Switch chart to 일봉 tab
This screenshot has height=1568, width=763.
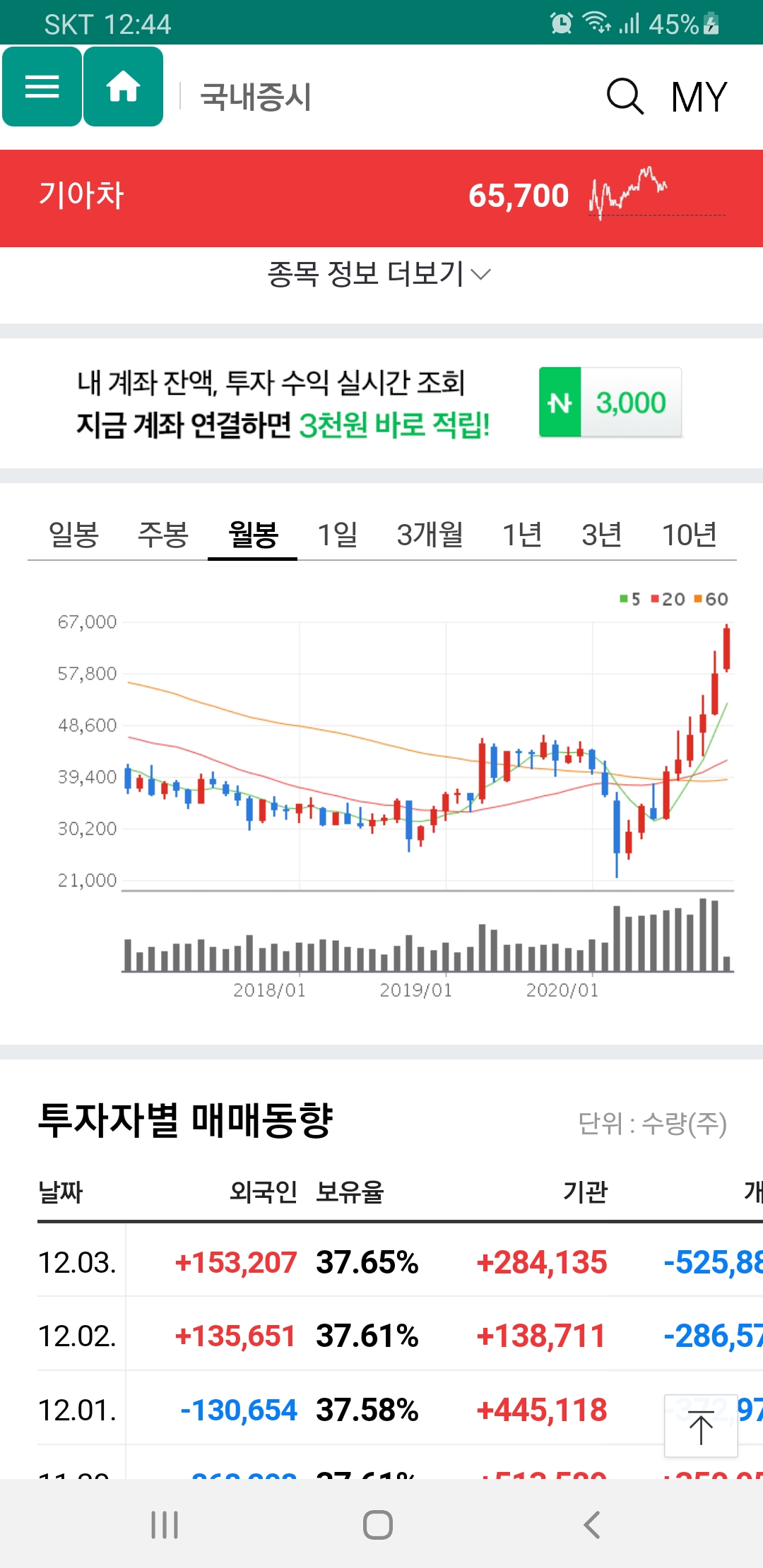click(73, 535)
